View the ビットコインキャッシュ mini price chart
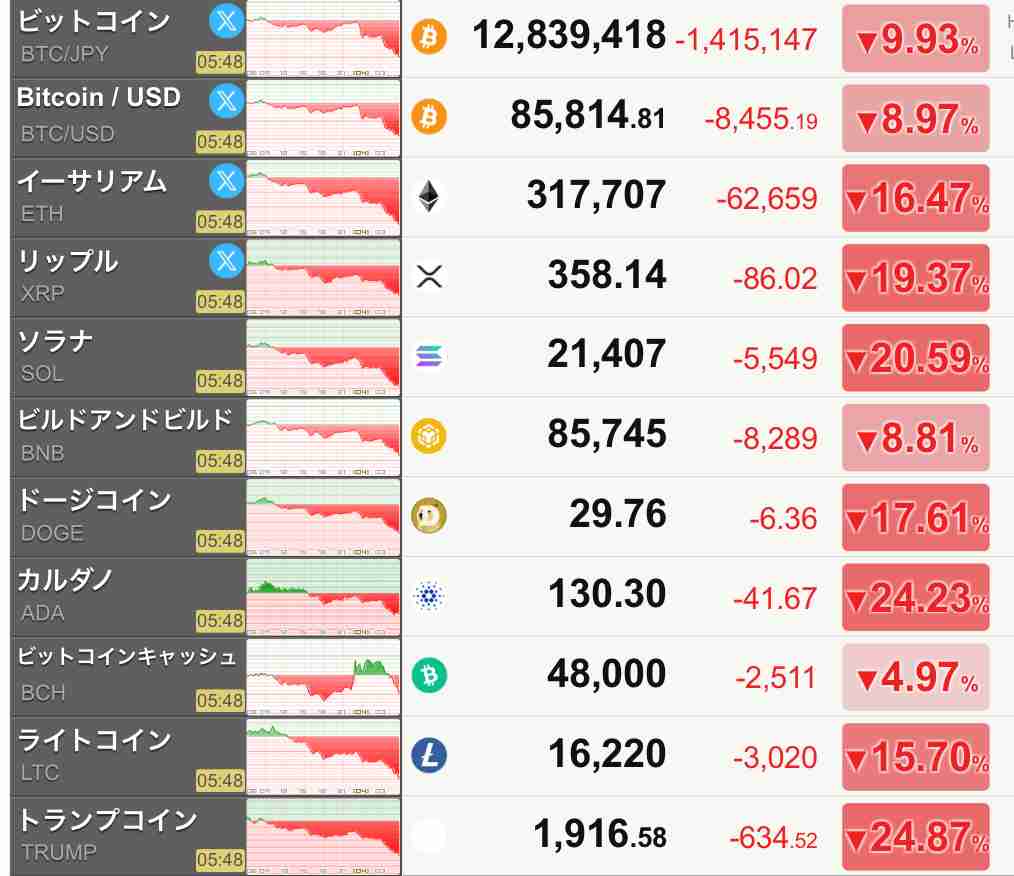Image resolution: width=1014 pixels, height=876 pixels. coord(323,677)
